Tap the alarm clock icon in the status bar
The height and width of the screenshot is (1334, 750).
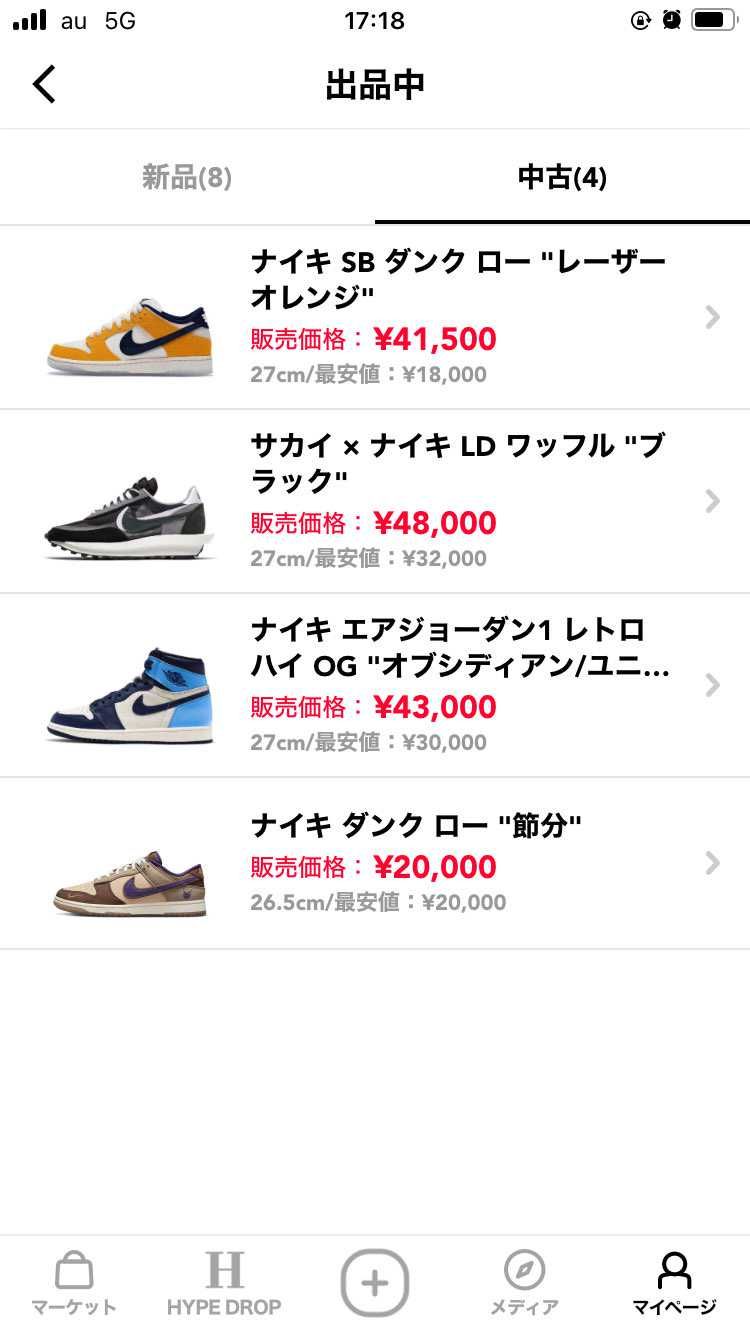[672, 19]
